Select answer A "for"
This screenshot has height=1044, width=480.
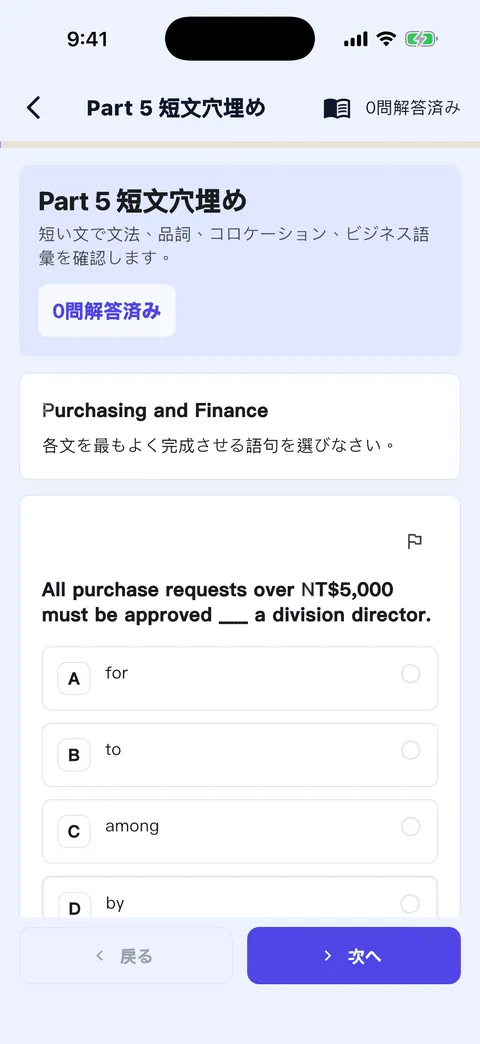[240, 678]
